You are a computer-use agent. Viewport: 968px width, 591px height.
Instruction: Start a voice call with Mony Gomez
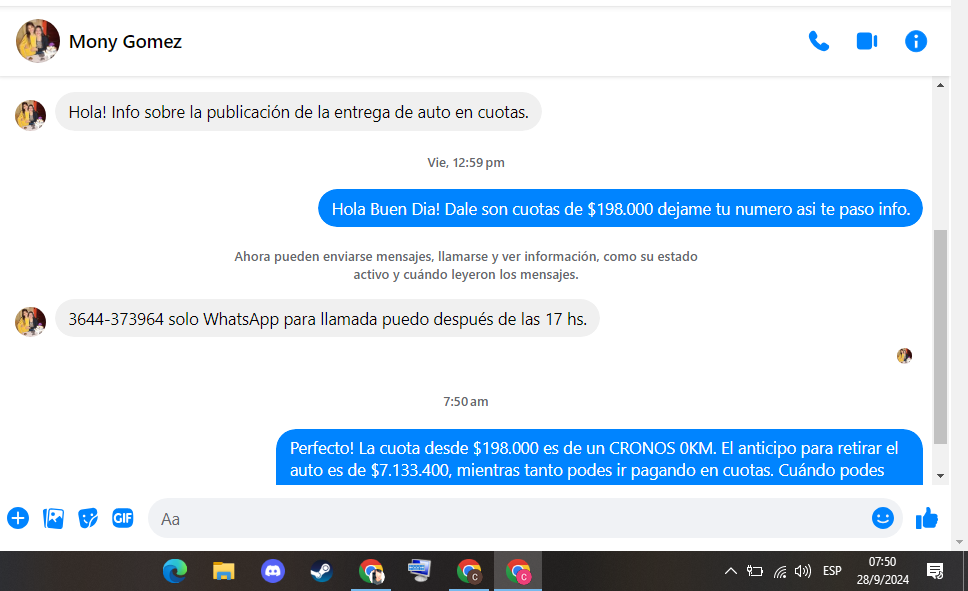(819, 41)
